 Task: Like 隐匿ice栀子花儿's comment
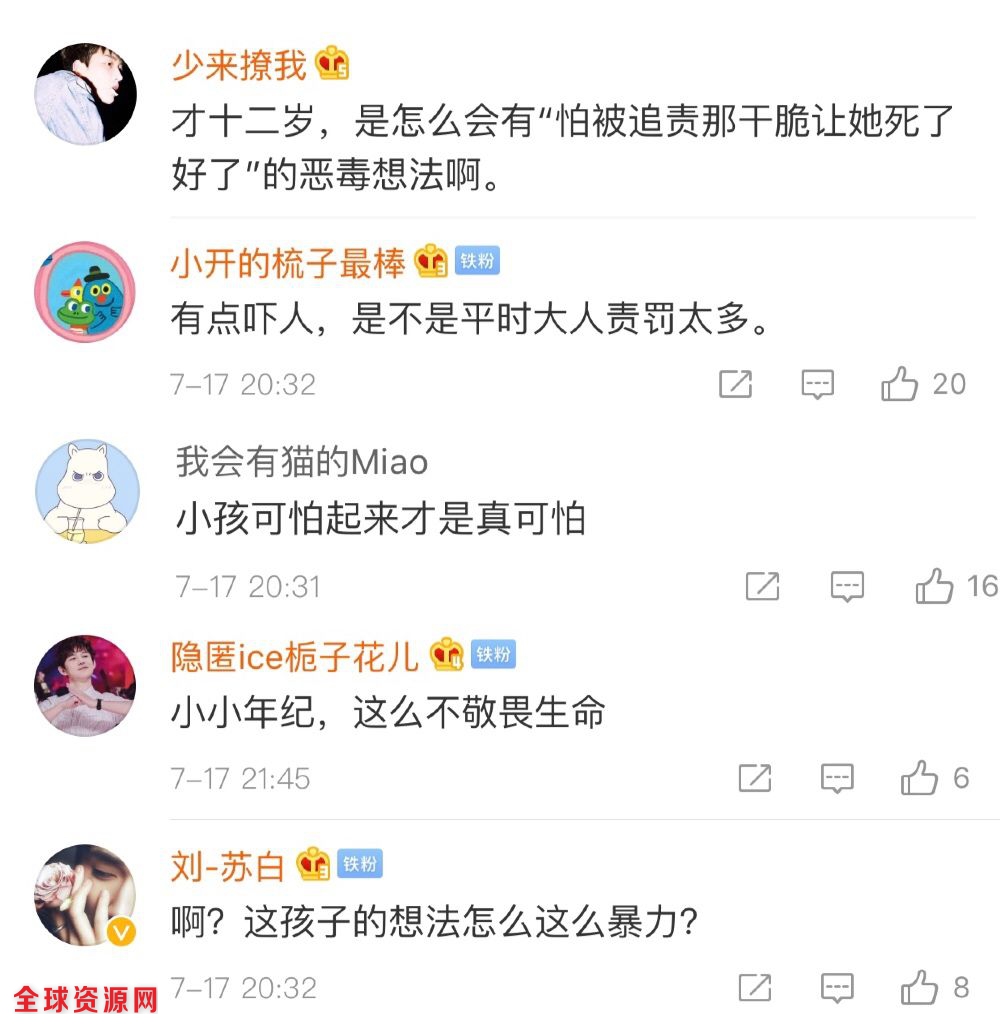pos(918,778)
